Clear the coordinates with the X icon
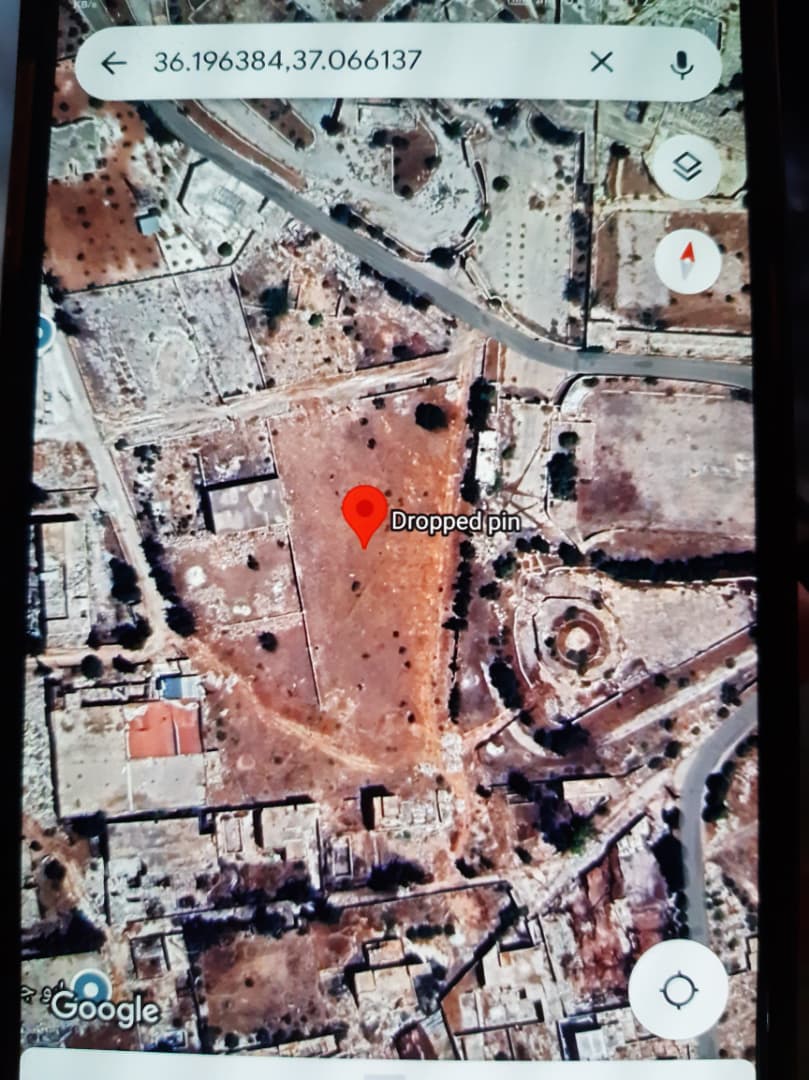Screen dimensions: 809x1080 [x=601, y=63]
